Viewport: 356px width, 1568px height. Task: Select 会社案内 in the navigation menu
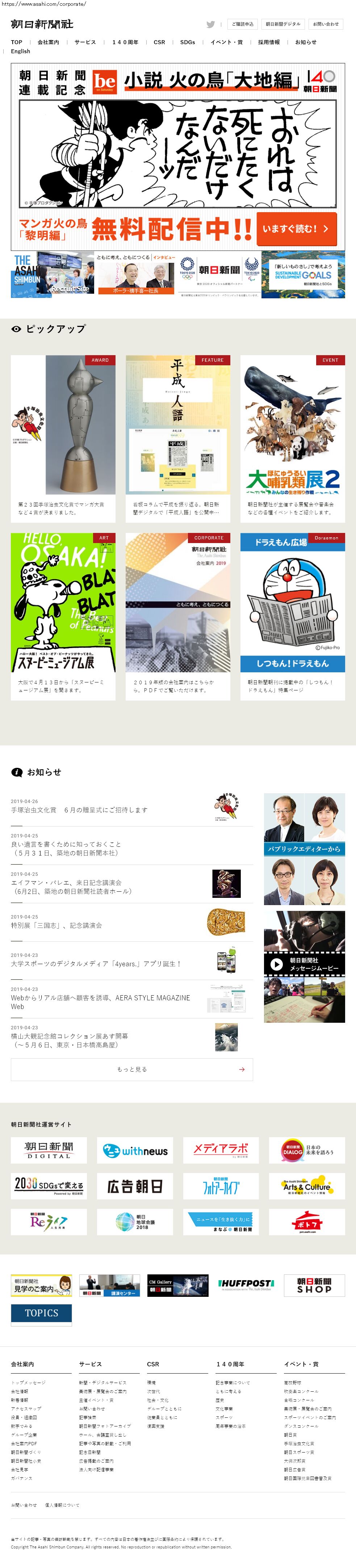(49, 42)
